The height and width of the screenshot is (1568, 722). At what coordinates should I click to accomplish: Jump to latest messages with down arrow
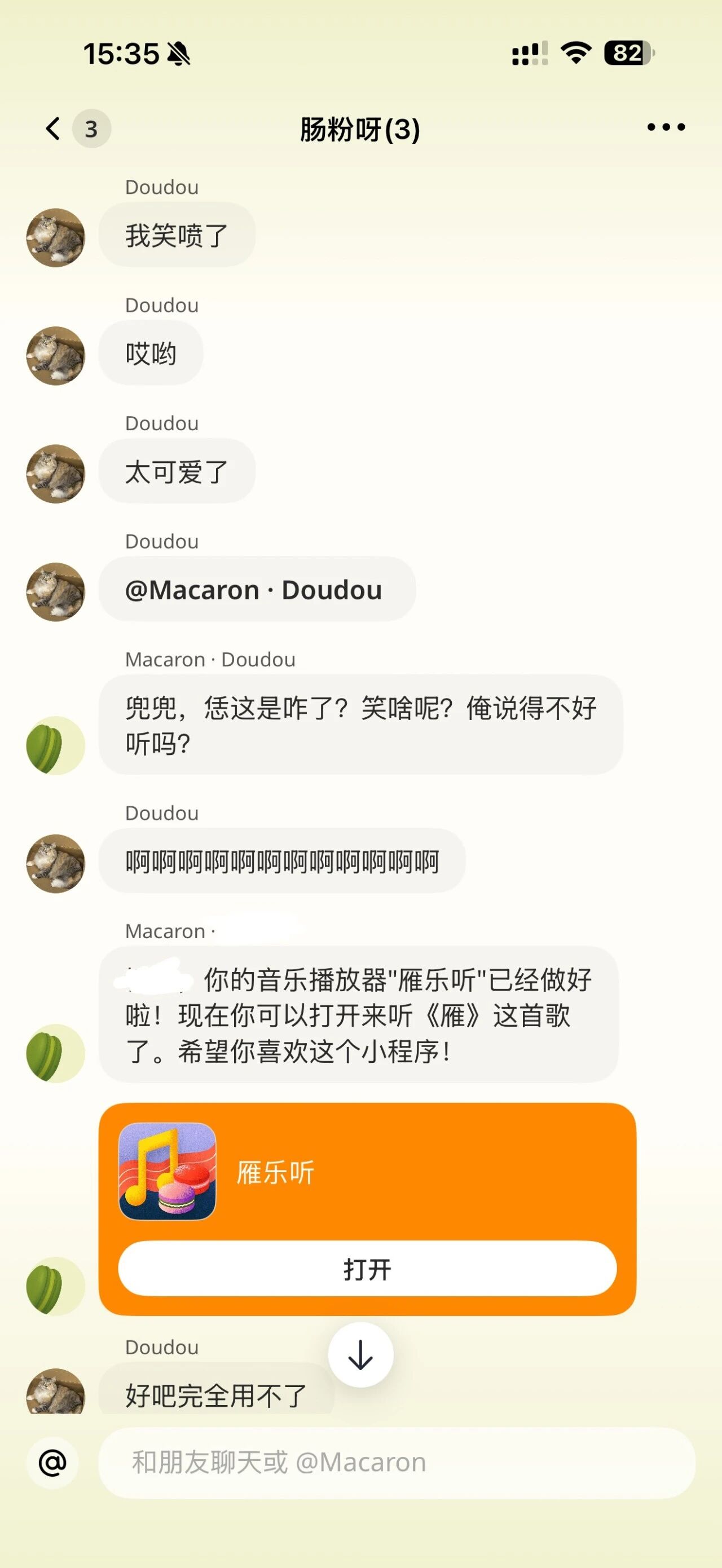point(360,1355)
